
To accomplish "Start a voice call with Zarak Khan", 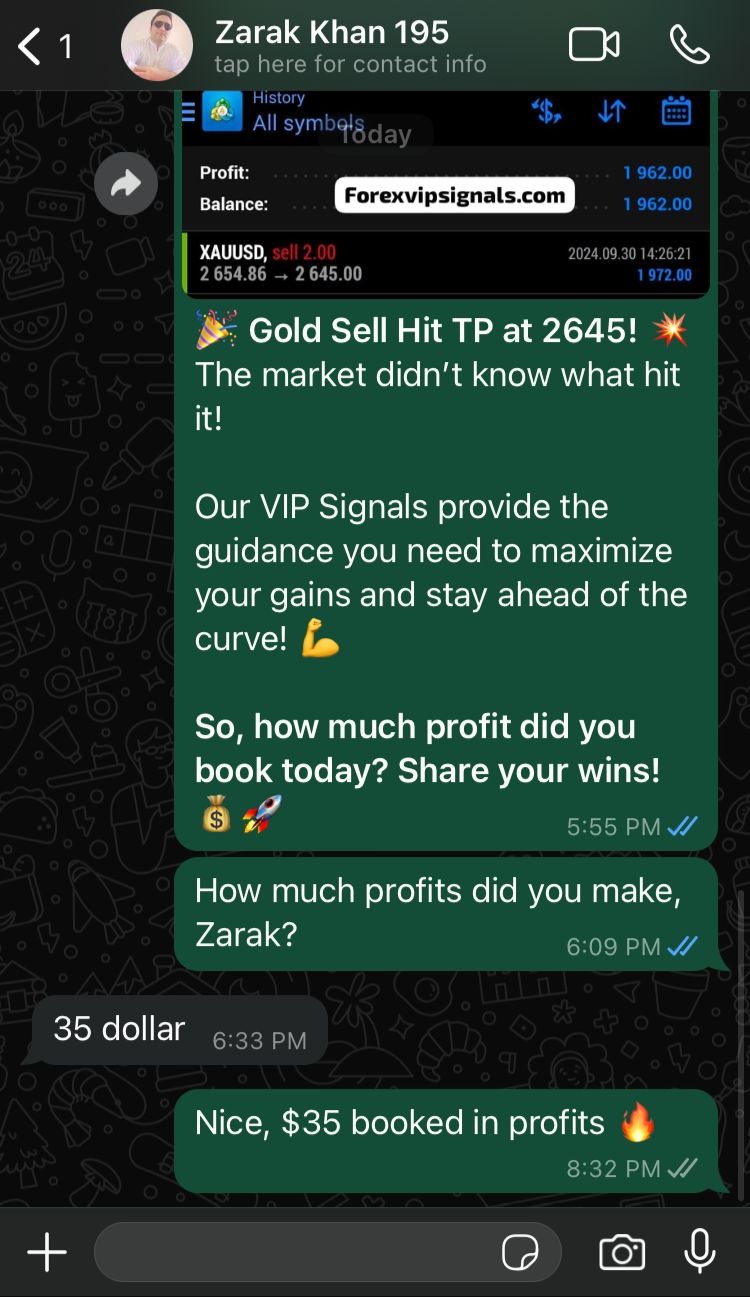I will pyautogui.click(x=689, y=45).
